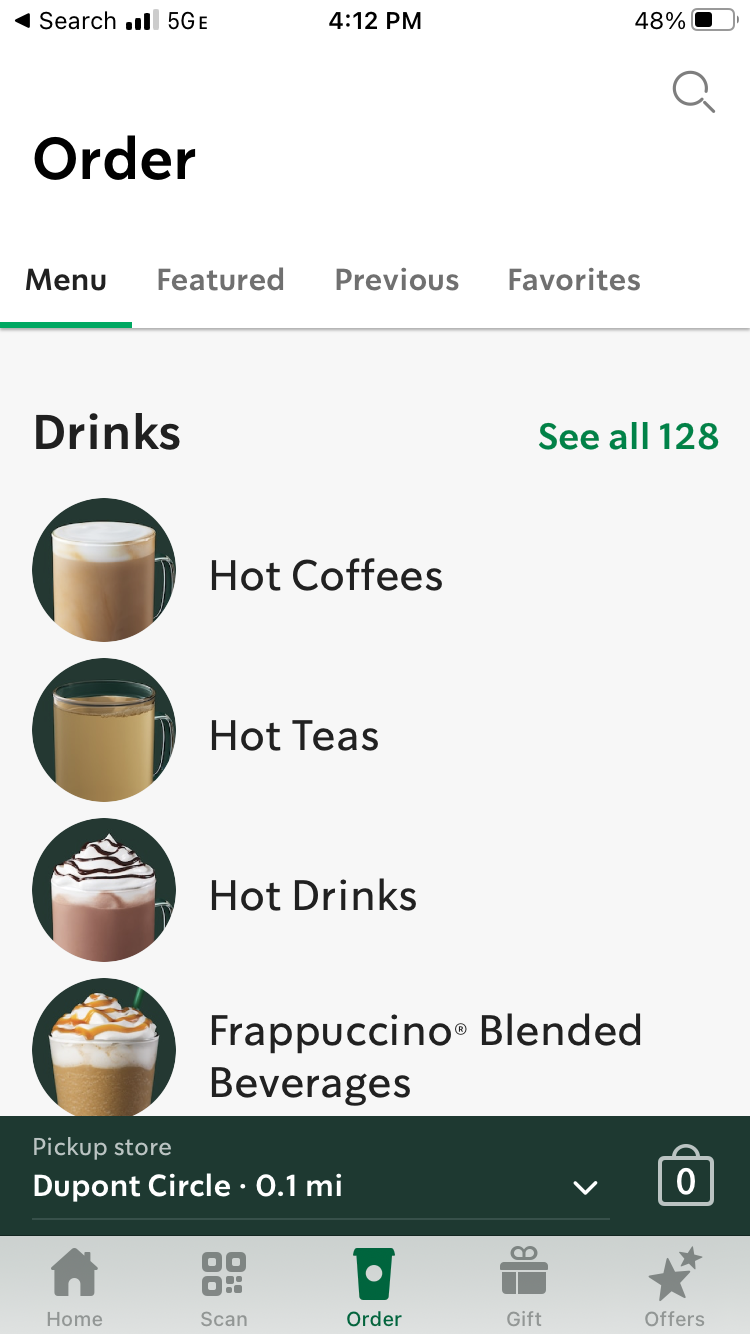Select the Hot Drinks category
750x1334 pixels.
pos(312,895)
